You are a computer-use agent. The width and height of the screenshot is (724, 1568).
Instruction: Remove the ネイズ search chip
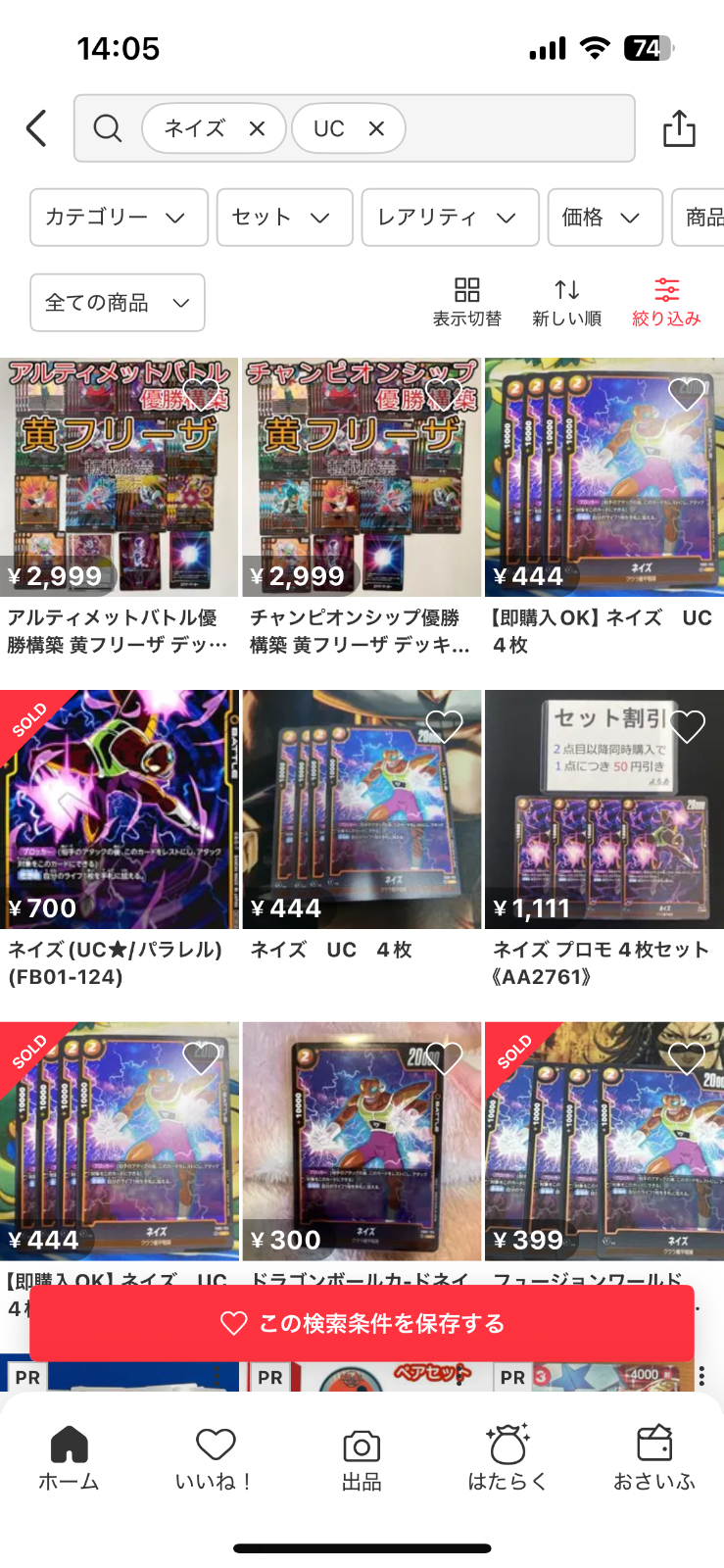tap(257, 128)
